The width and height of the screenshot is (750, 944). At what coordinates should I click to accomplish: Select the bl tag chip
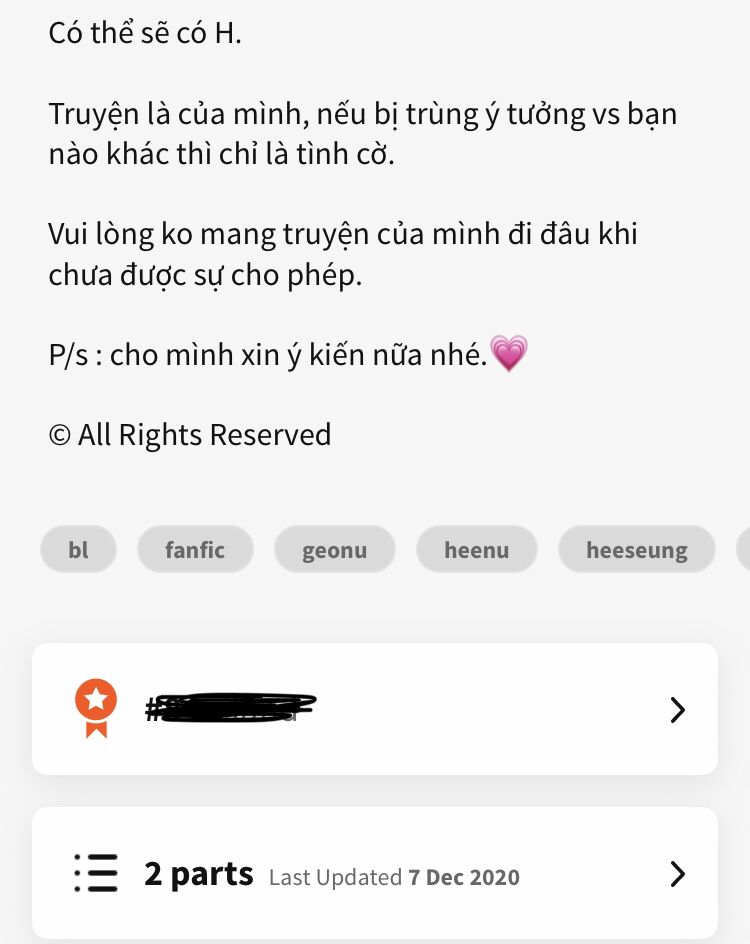click(78, 550)
